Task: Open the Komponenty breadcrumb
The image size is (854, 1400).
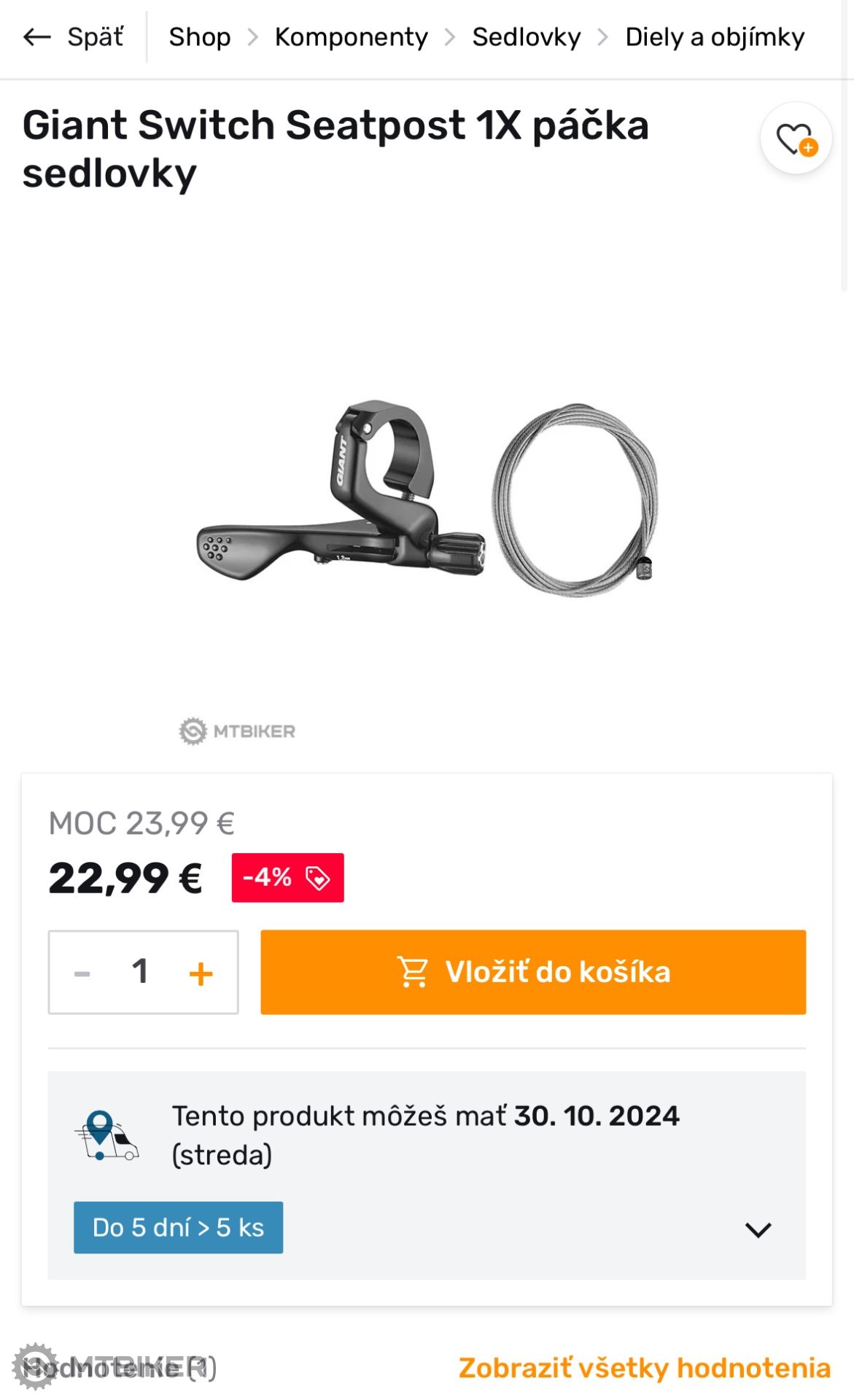Action: [351, 36]
